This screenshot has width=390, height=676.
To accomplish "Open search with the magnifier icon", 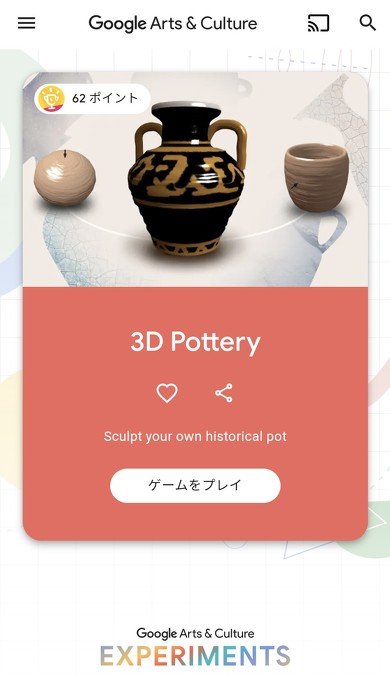I will [368, 23].
